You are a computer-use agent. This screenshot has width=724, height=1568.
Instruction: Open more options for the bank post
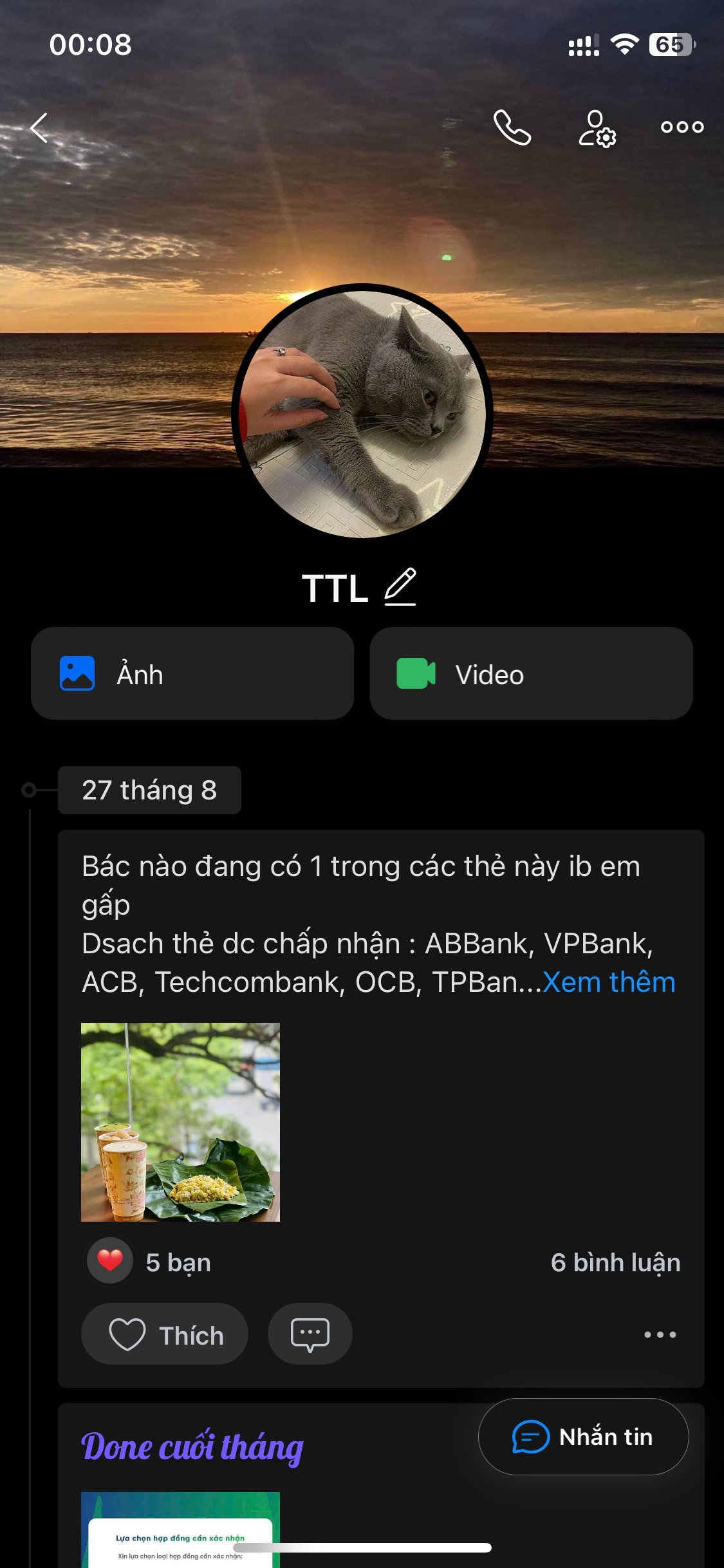[660, 1334]
